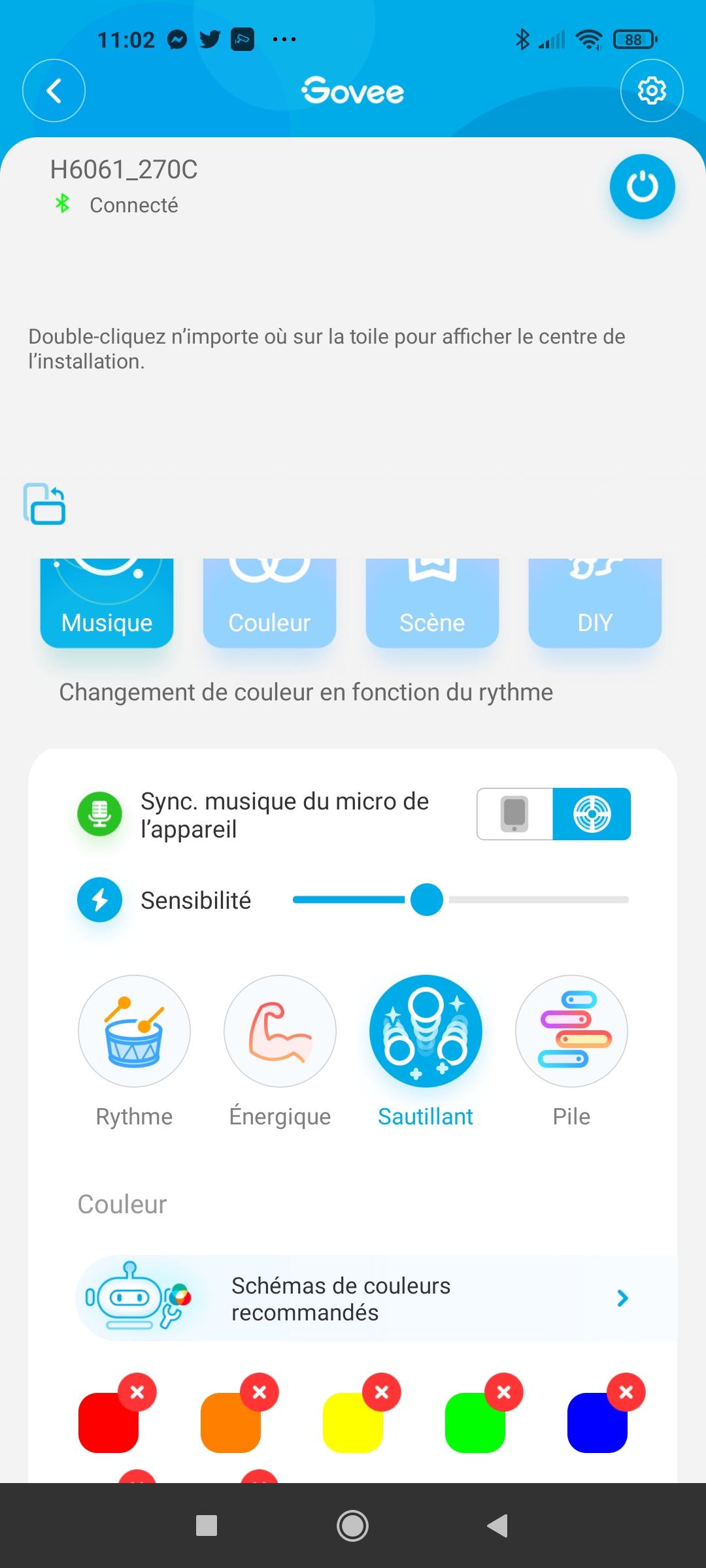Go back with the top-left arrow
Viewport: 706px width, 1568px height.
point(54,91)
